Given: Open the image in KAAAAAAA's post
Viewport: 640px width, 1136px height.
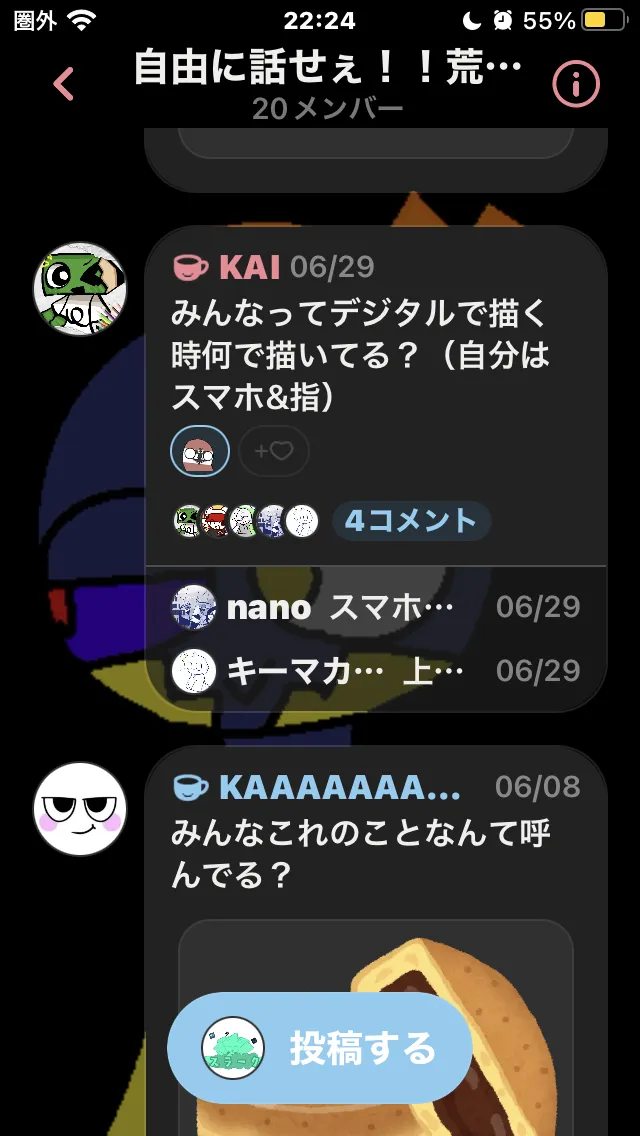Looking at the screenshot, I should coord(375,1027).
